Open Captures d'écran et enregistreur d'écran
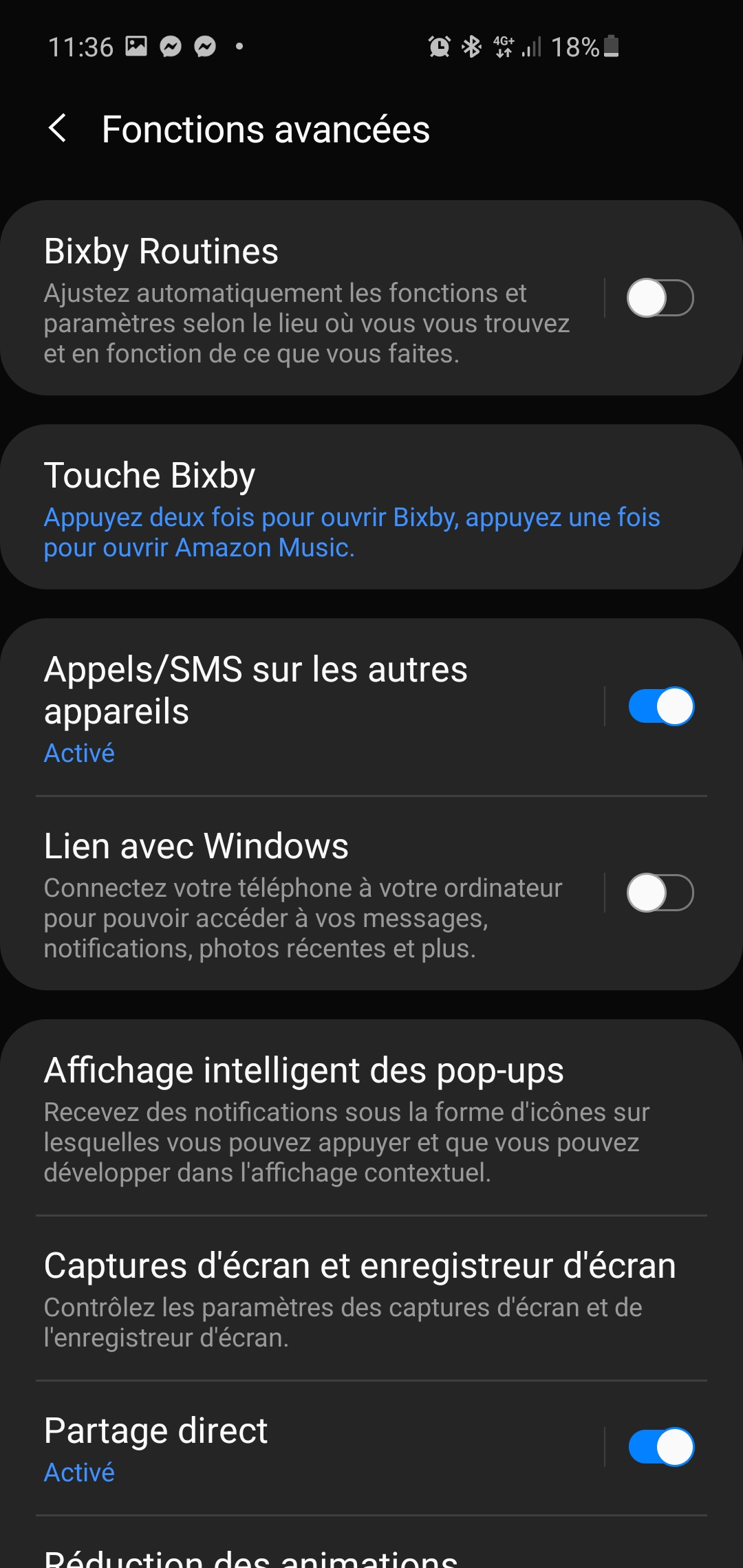Screen dimensions: 743x1568 click(x=371, y=1298)
